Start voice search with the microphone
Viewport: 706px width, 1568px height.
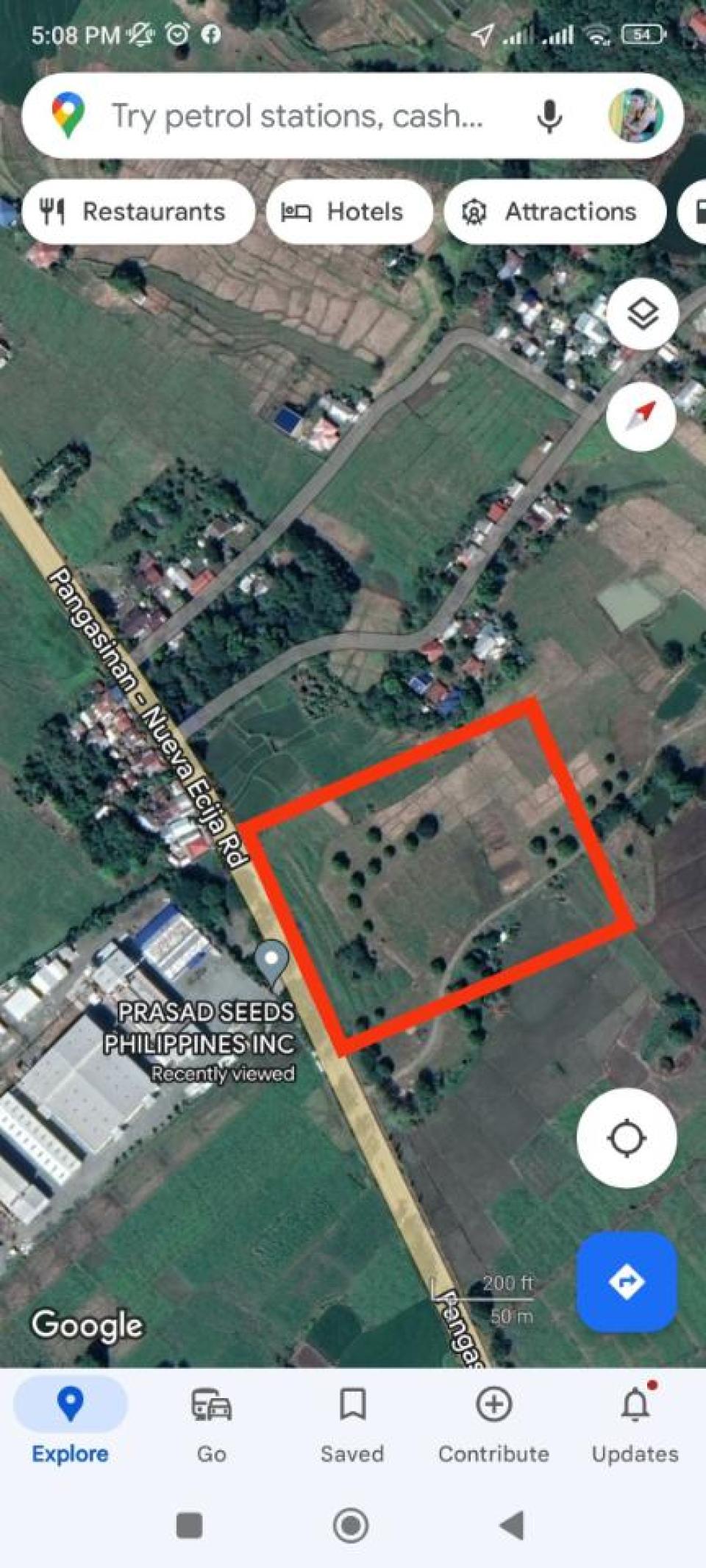[549, 116]
